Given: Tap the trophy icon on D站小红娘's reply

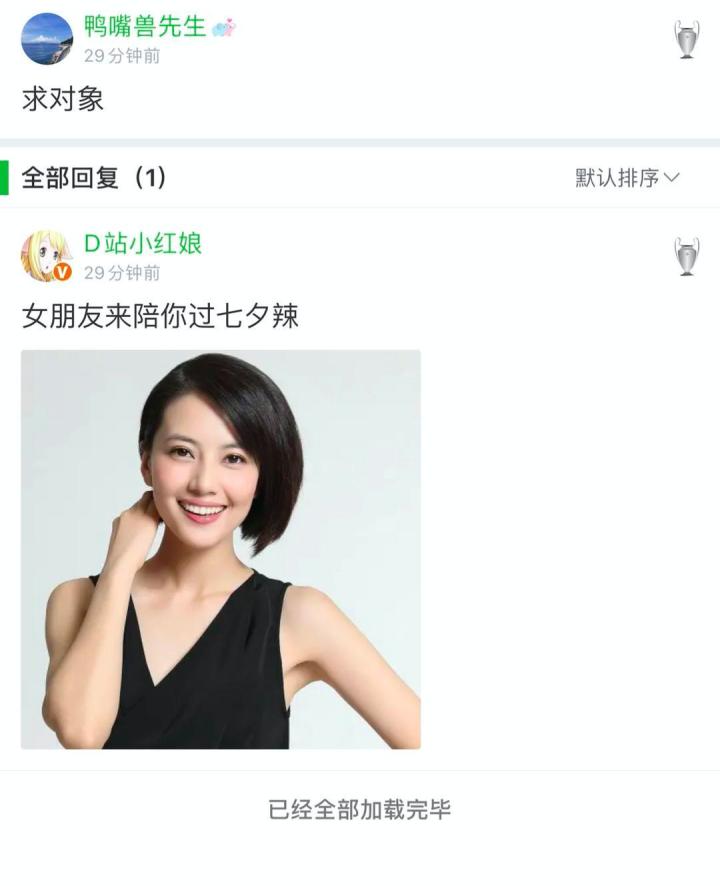Looking at the screenshot, I should pos(686,256).
